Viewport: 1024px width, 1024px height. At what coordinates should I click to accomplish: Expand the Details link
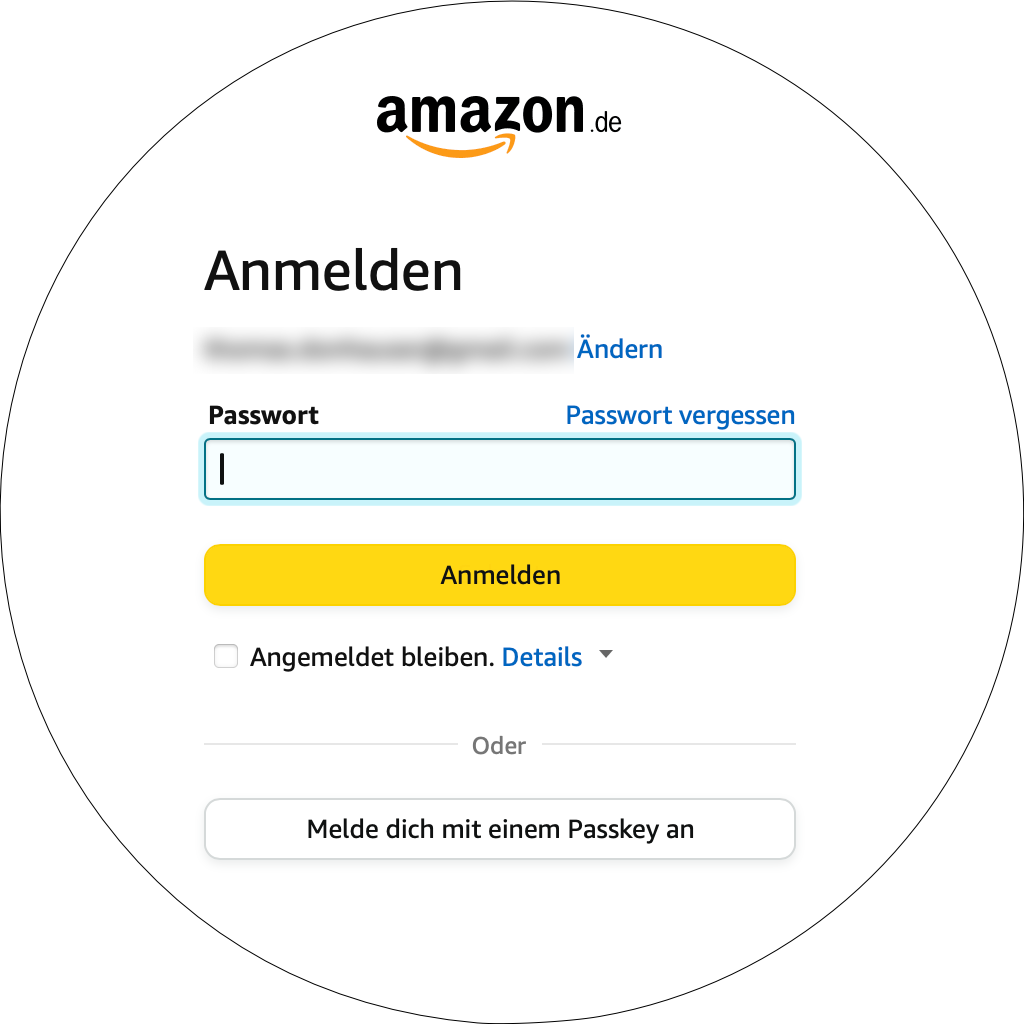(x=542, y=657)
